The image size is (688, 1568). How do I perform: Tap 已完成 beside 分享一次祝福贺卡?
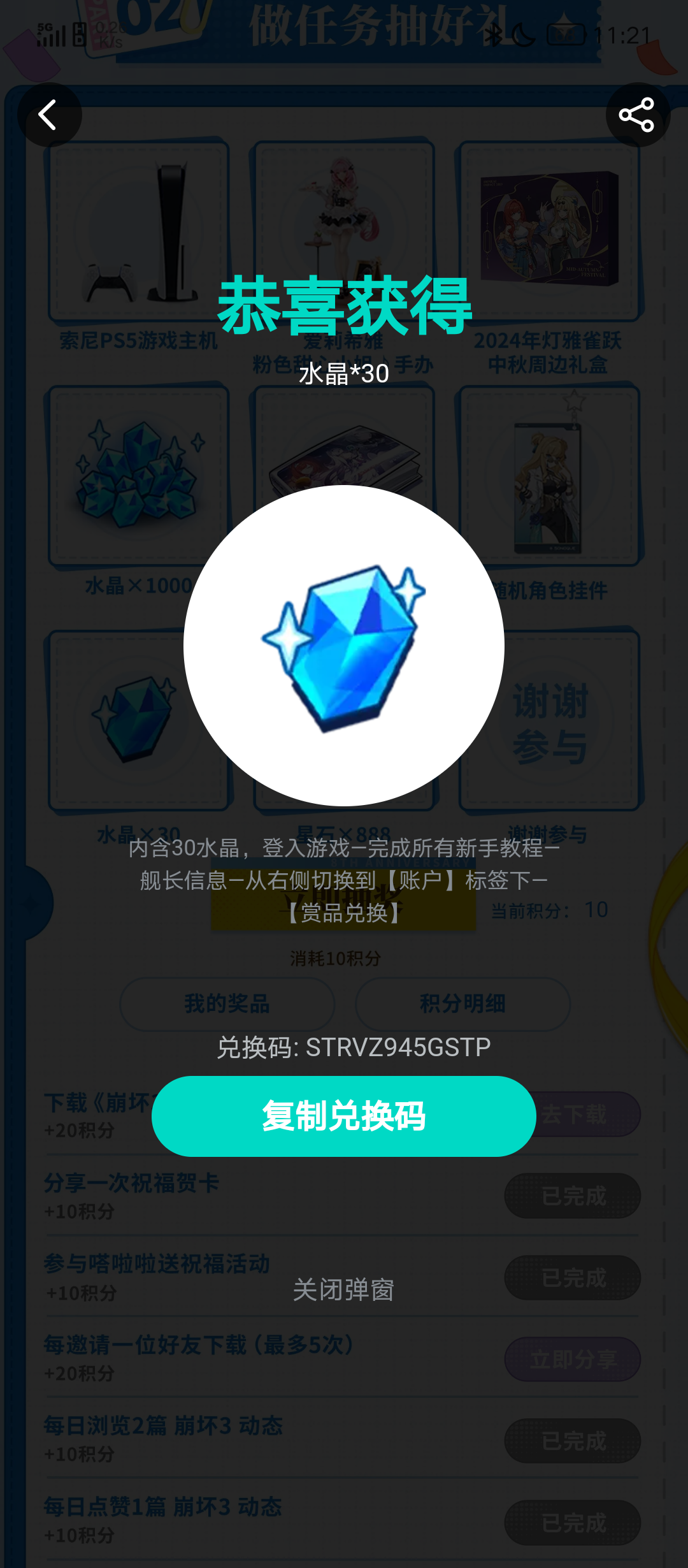click(573, 1196)
